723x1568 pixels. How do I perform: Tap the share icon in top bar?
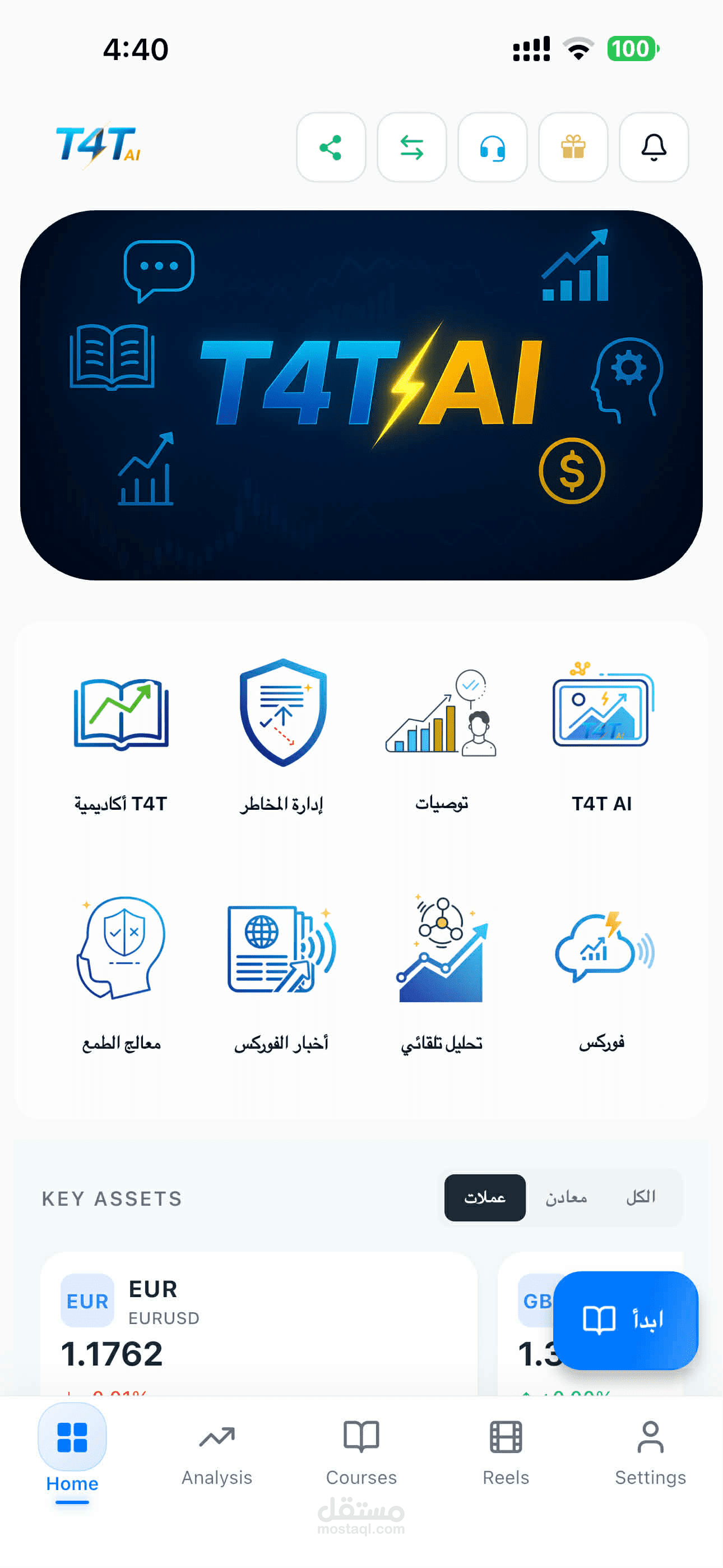331,147
